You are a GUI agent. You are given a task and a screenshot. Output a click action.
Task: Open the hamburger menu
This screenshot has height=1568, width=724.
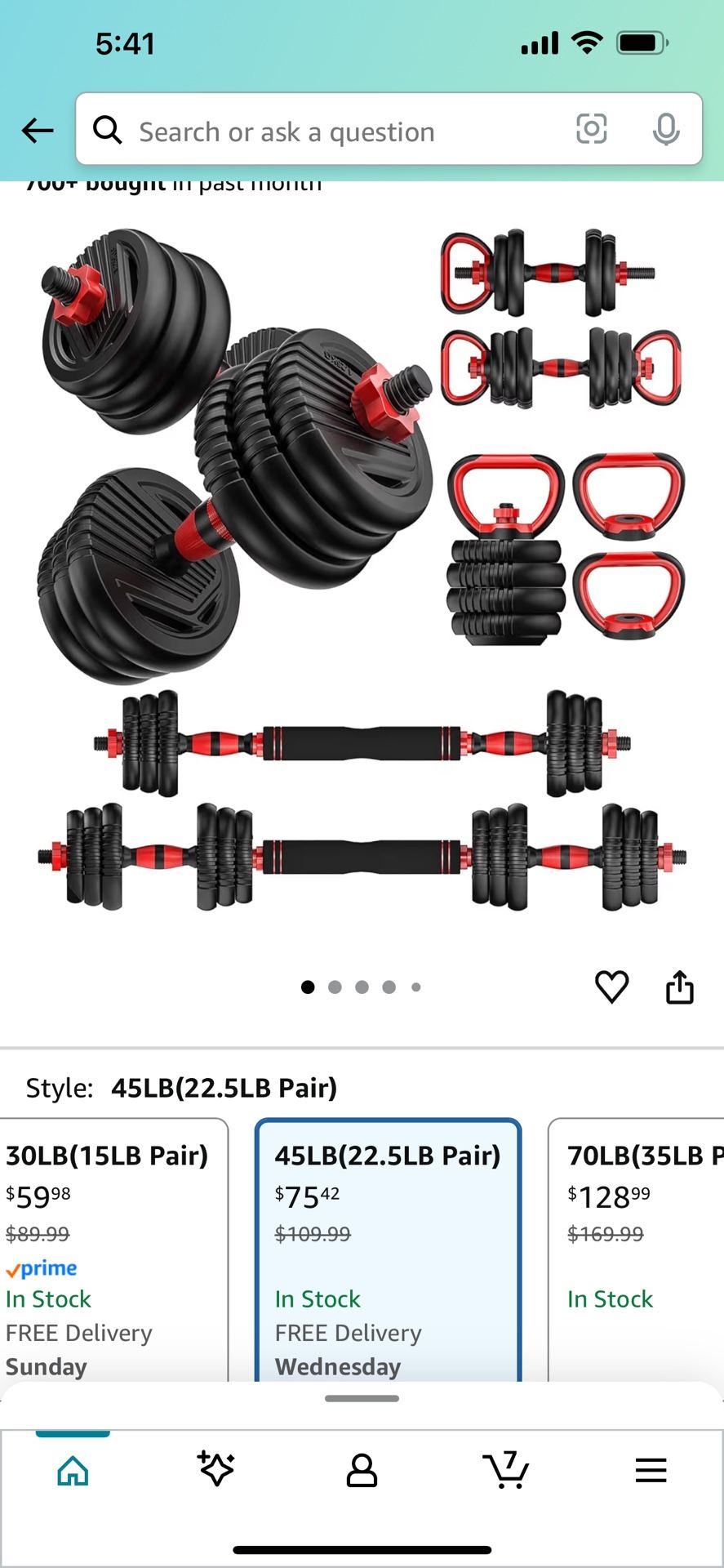point(651,1470)
